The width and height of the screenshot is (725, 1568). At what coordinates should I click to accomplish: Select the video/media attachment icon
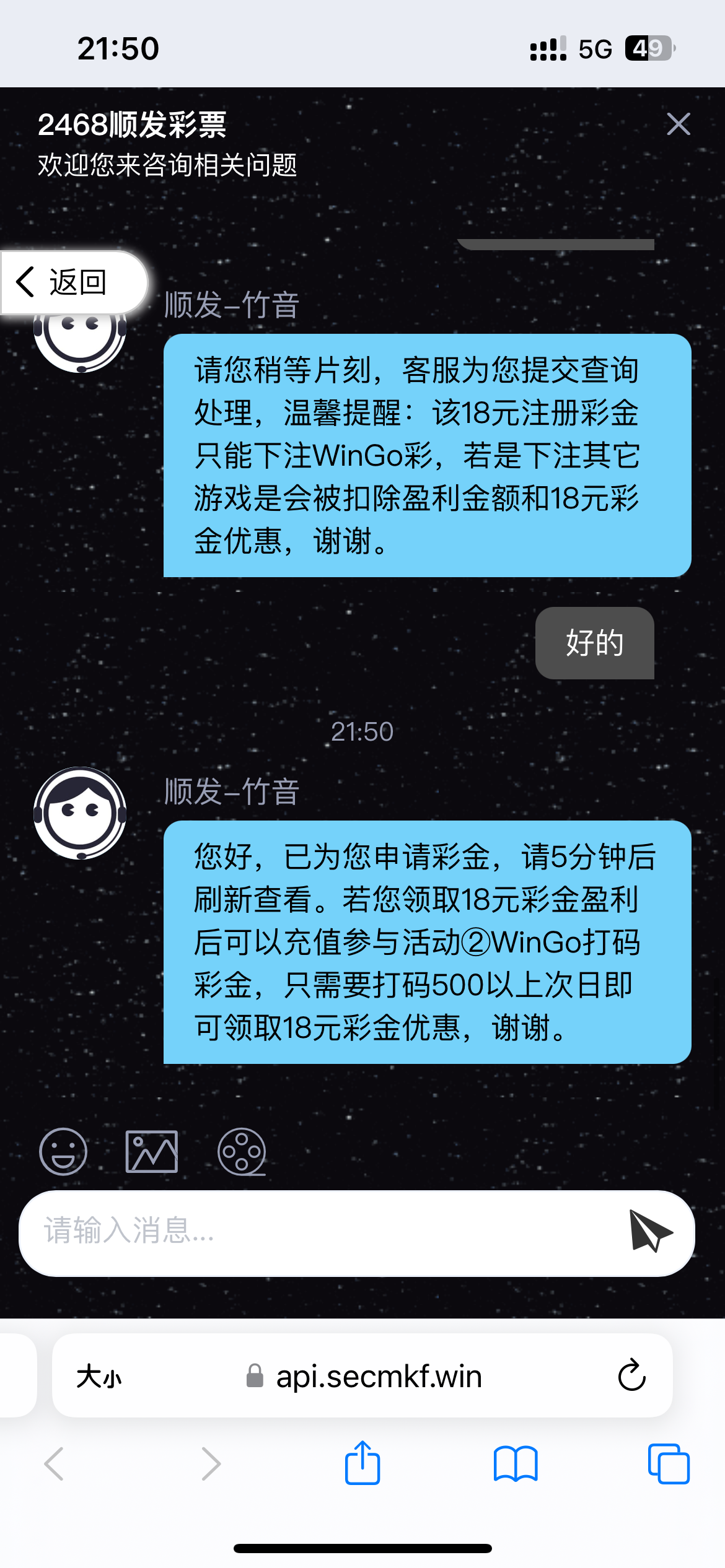[242, 1151]
